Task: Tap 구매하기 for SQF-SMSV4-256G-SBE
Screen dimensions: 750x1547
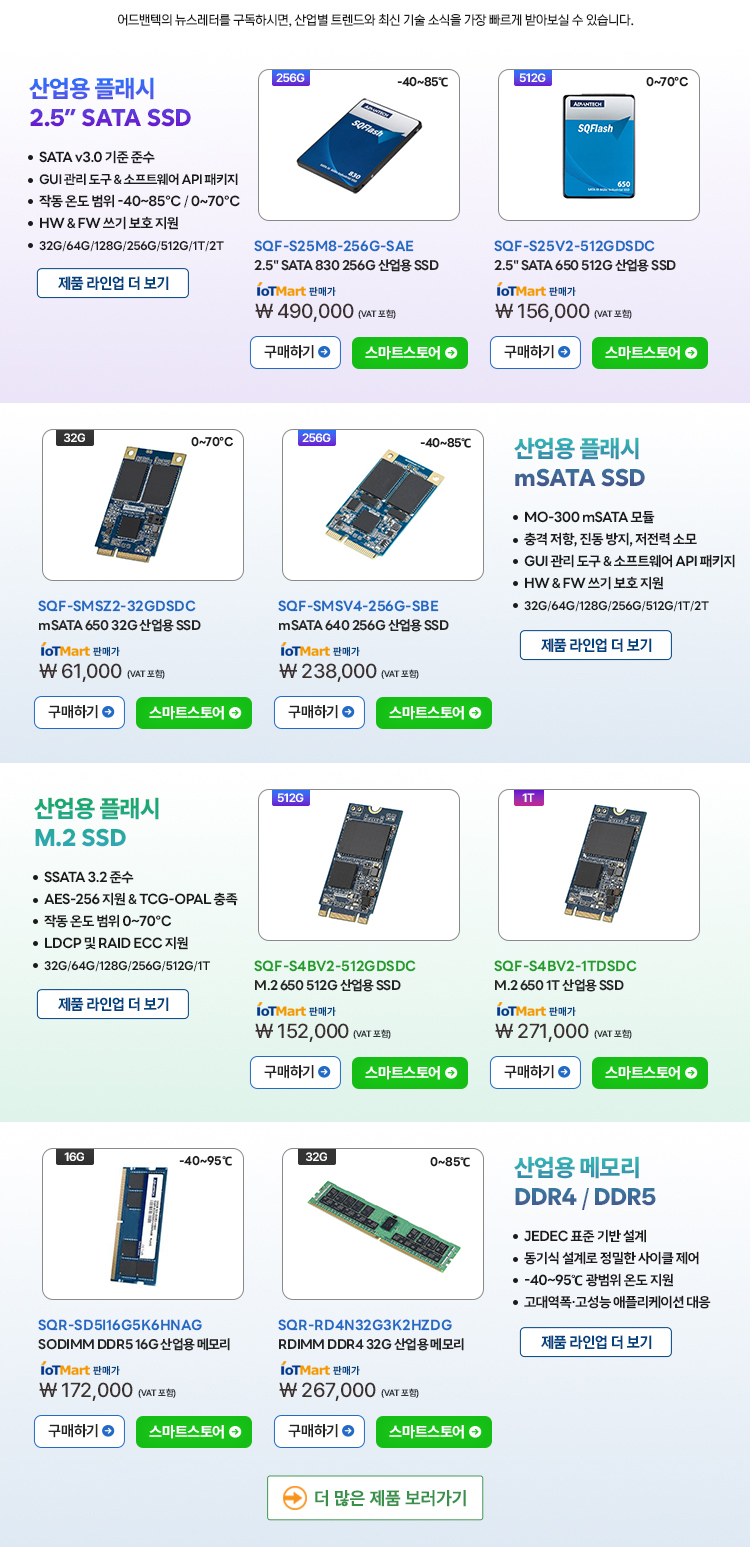Action: tap(319, 712)
